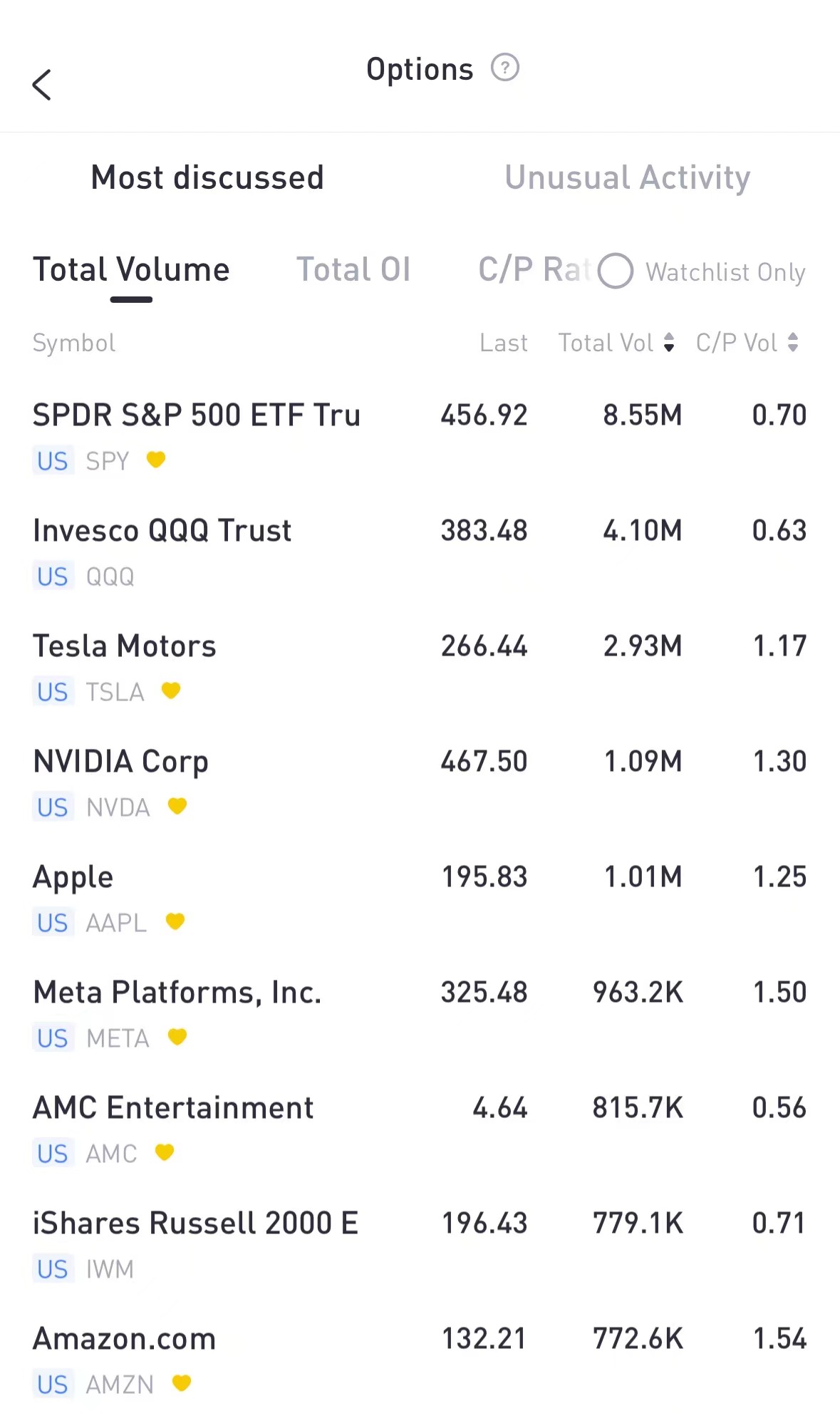Select the Total OI filter
The image size is (840, 1423).
[353, 269]
